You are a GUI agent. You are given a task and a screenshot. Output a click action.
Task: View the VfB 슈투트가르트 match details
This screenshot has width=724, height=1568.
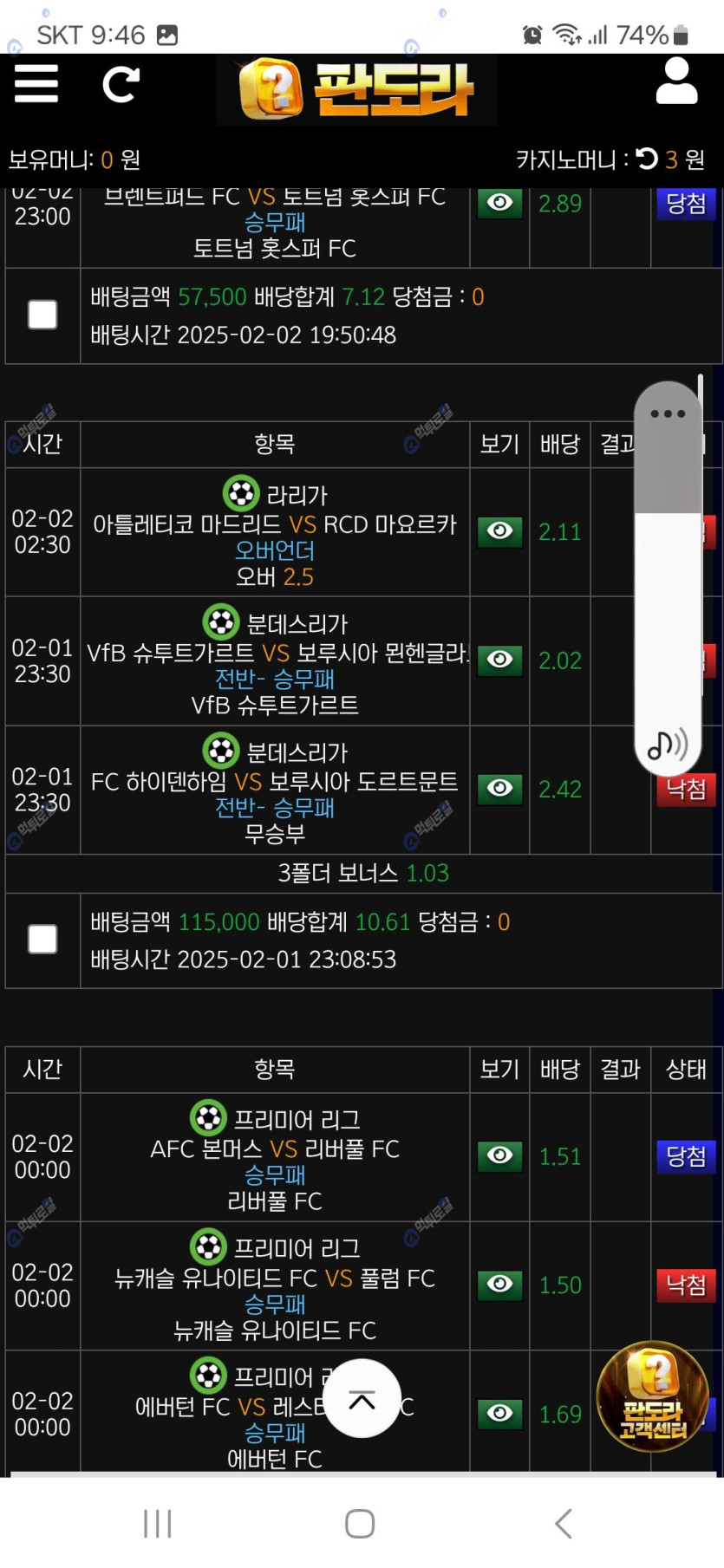pos(499,660)
